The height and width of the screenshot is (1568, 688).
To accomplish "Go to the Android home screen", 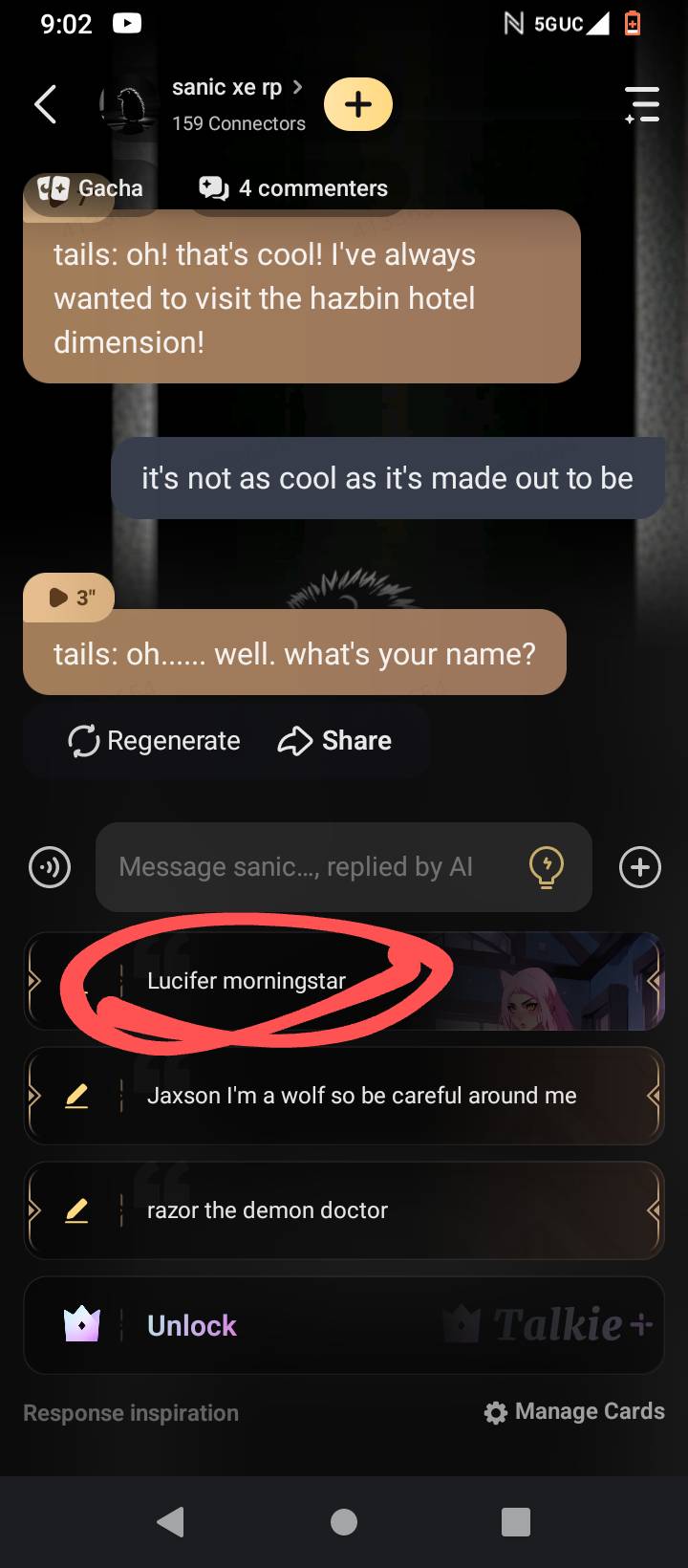I will (344, 1522).
